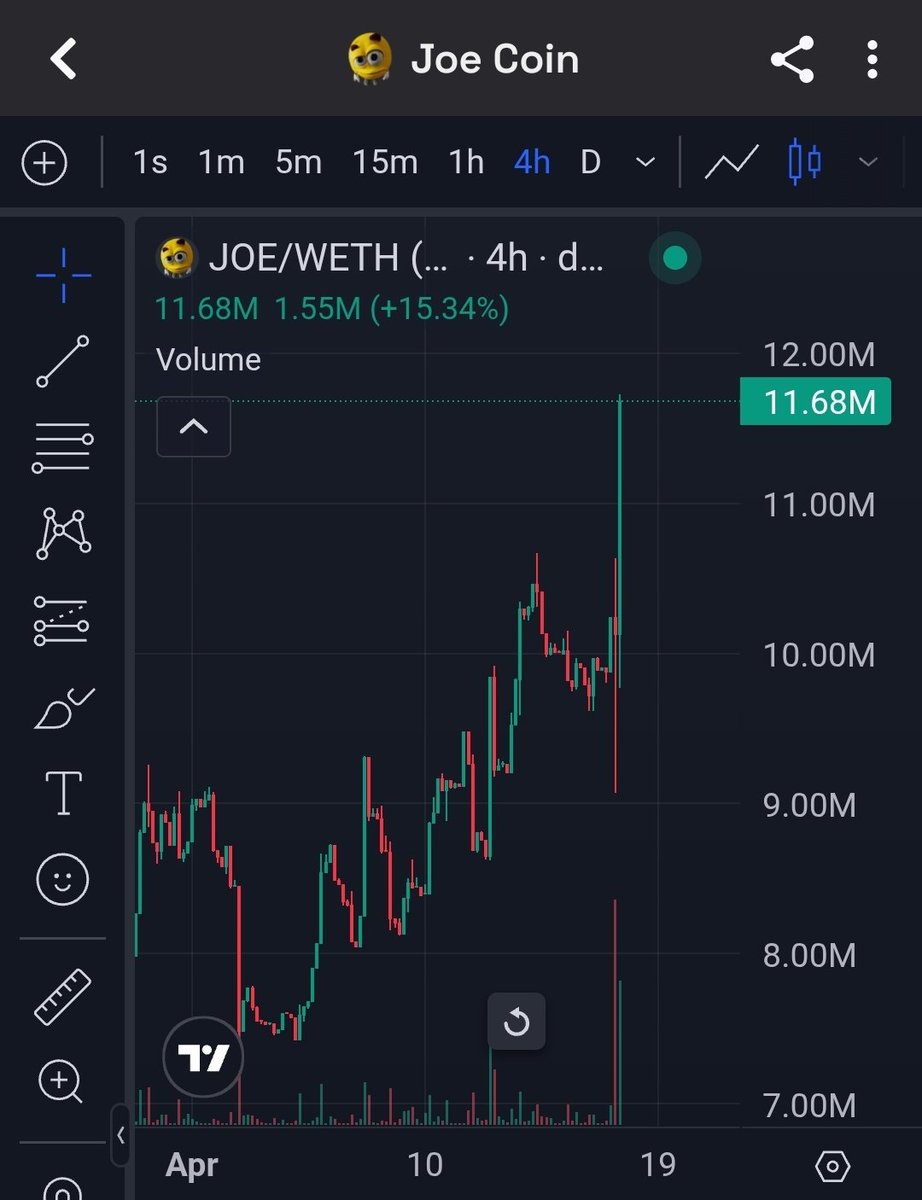Viewport: 922px width, 1200px height.
Task: Go back using the arrow
Action: pyautogui.click(x=64, y=60)
